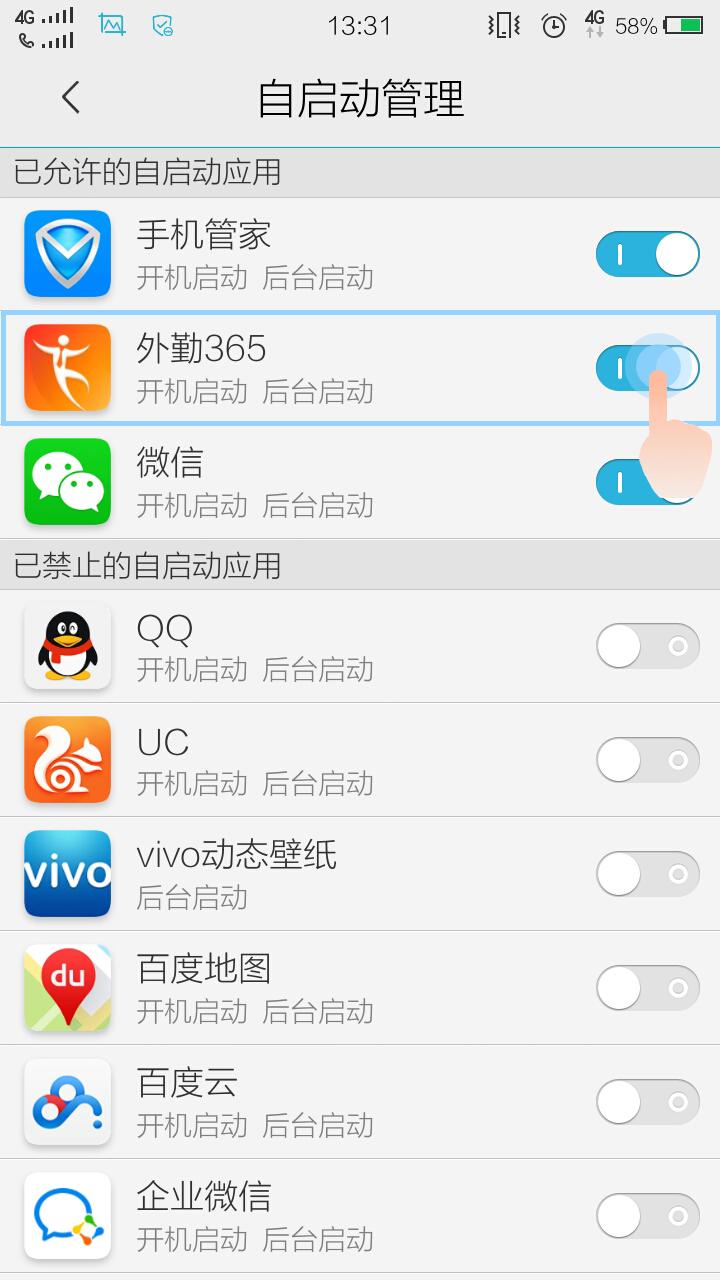720x1280 pixels.
Task: Toggle vivo动态壁纸 background start on
Action: pyautogui.click(x=647, y=874)
